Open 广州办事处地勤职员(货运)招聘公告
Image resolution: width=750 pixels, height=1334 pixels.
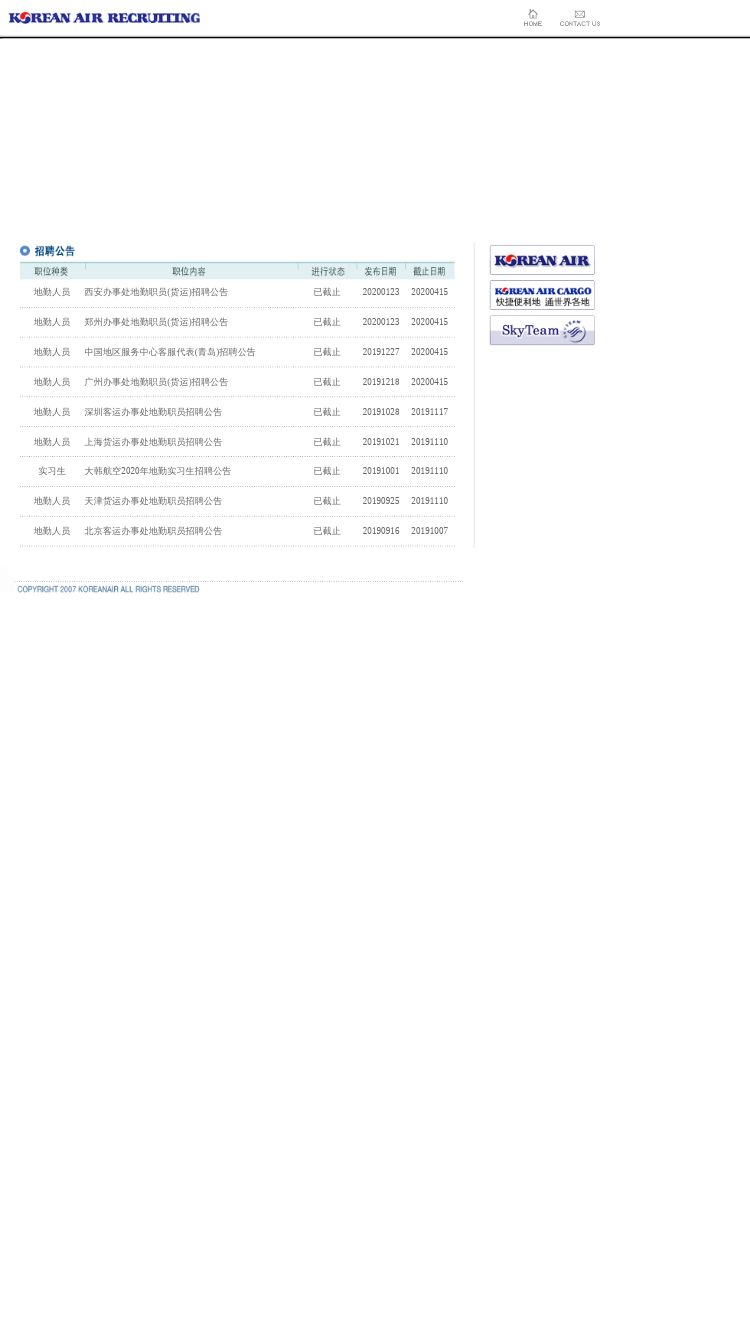point(156,382)
